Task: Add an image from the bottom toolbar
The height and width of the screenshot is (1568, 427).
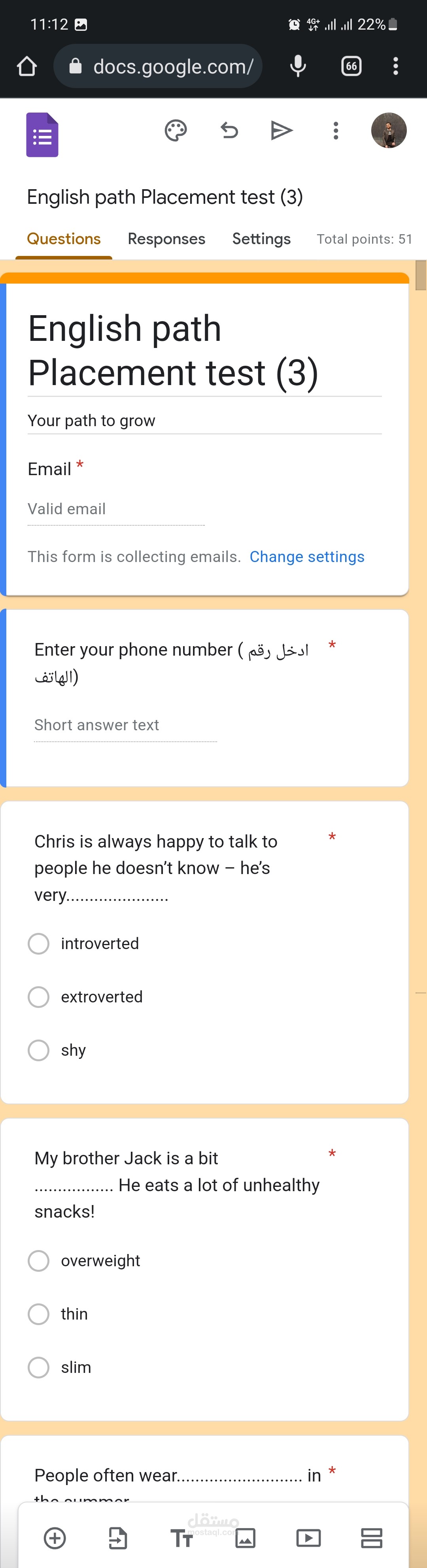Action: 245,1538
